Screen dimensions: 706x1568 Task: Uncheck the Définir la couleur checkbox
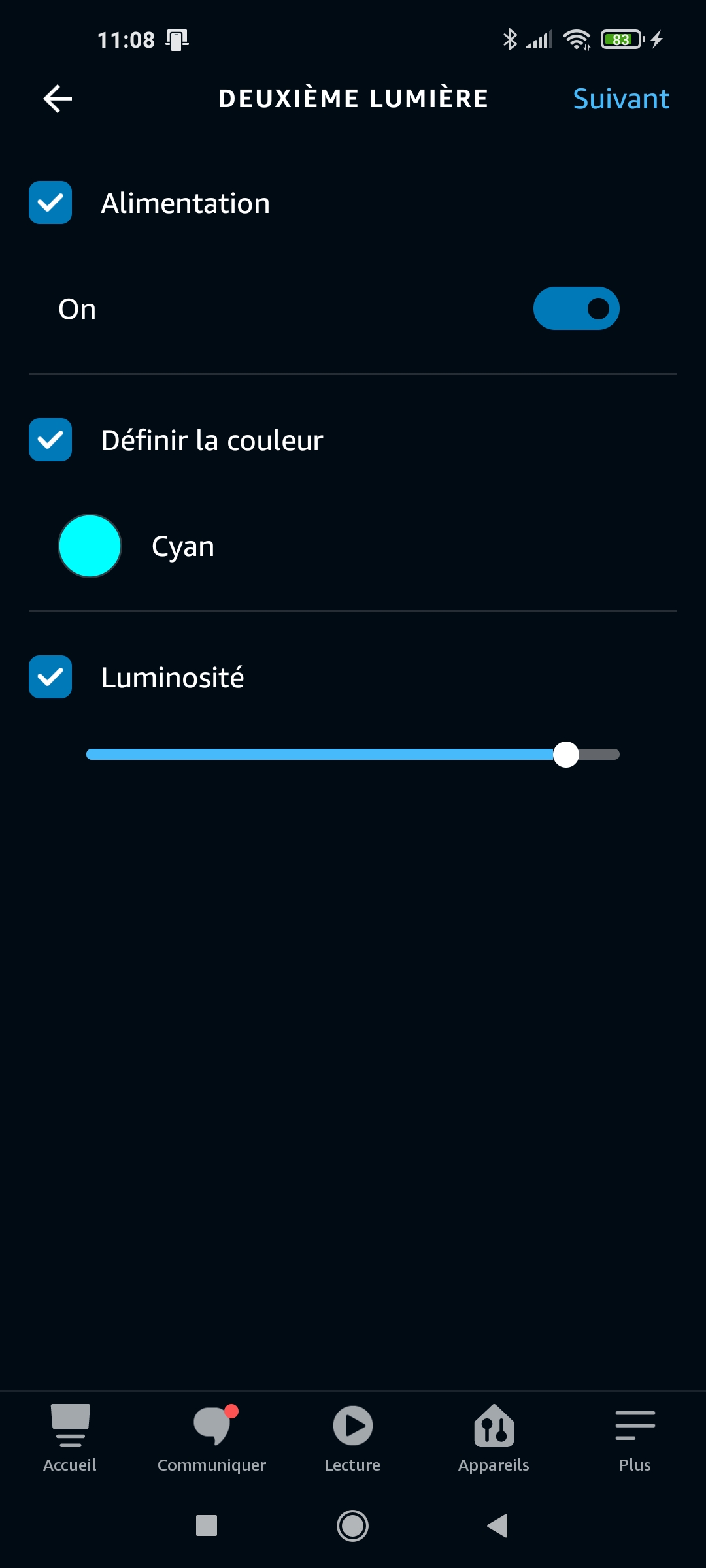click(x=50, y=440)
